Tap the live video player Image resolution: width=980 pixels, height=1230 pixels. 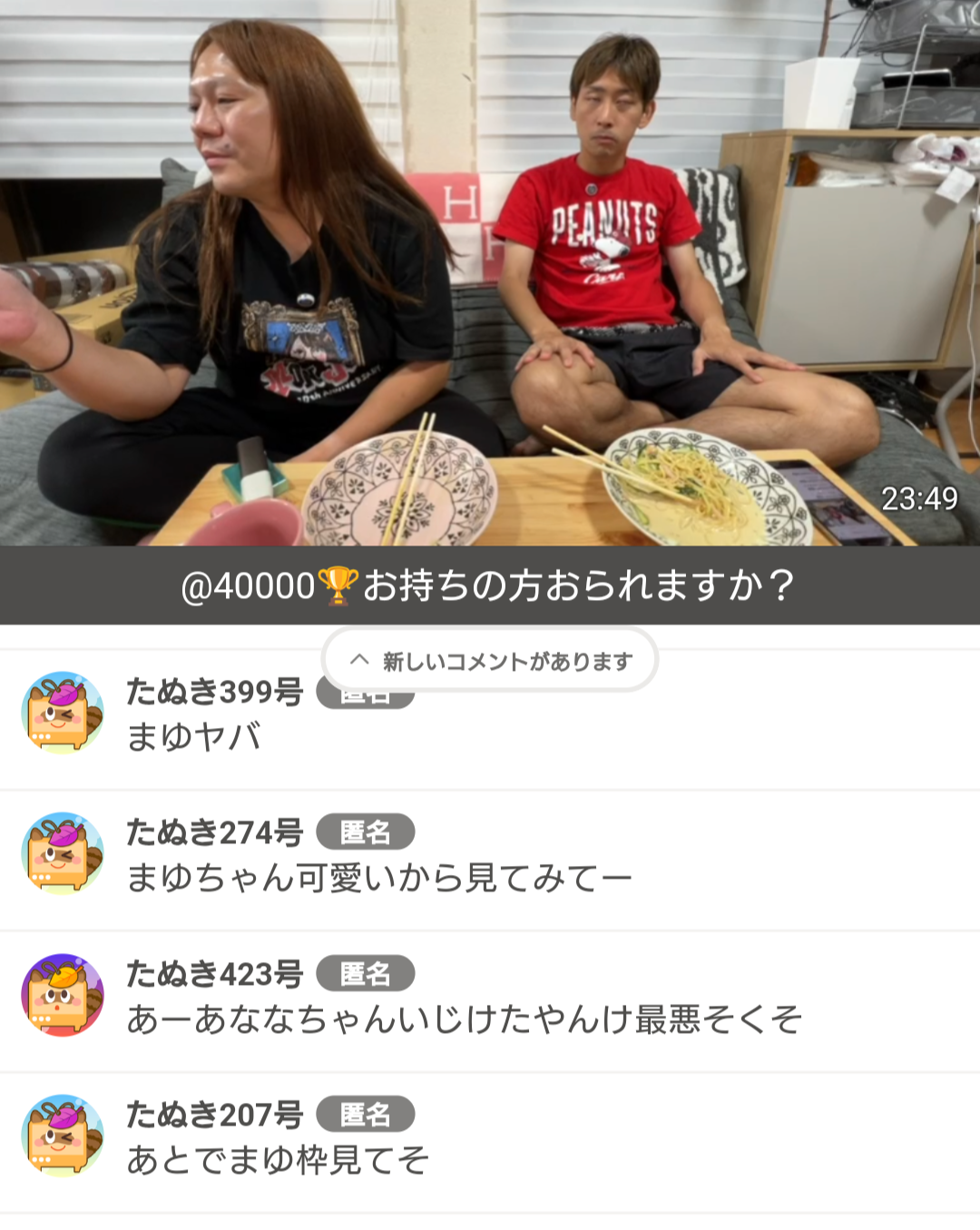point(490,272)
